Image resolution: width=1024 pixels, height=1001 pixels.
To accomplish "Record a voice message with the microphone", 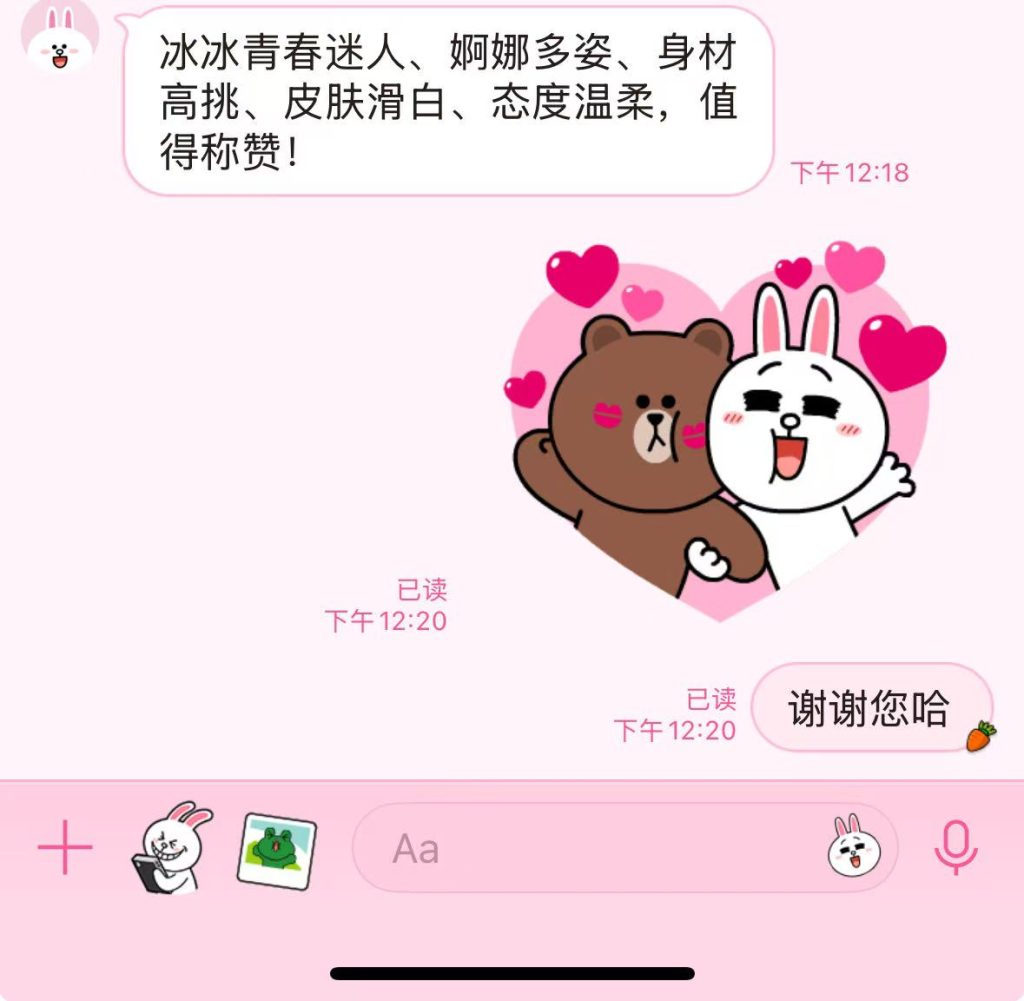I will 956,849.
